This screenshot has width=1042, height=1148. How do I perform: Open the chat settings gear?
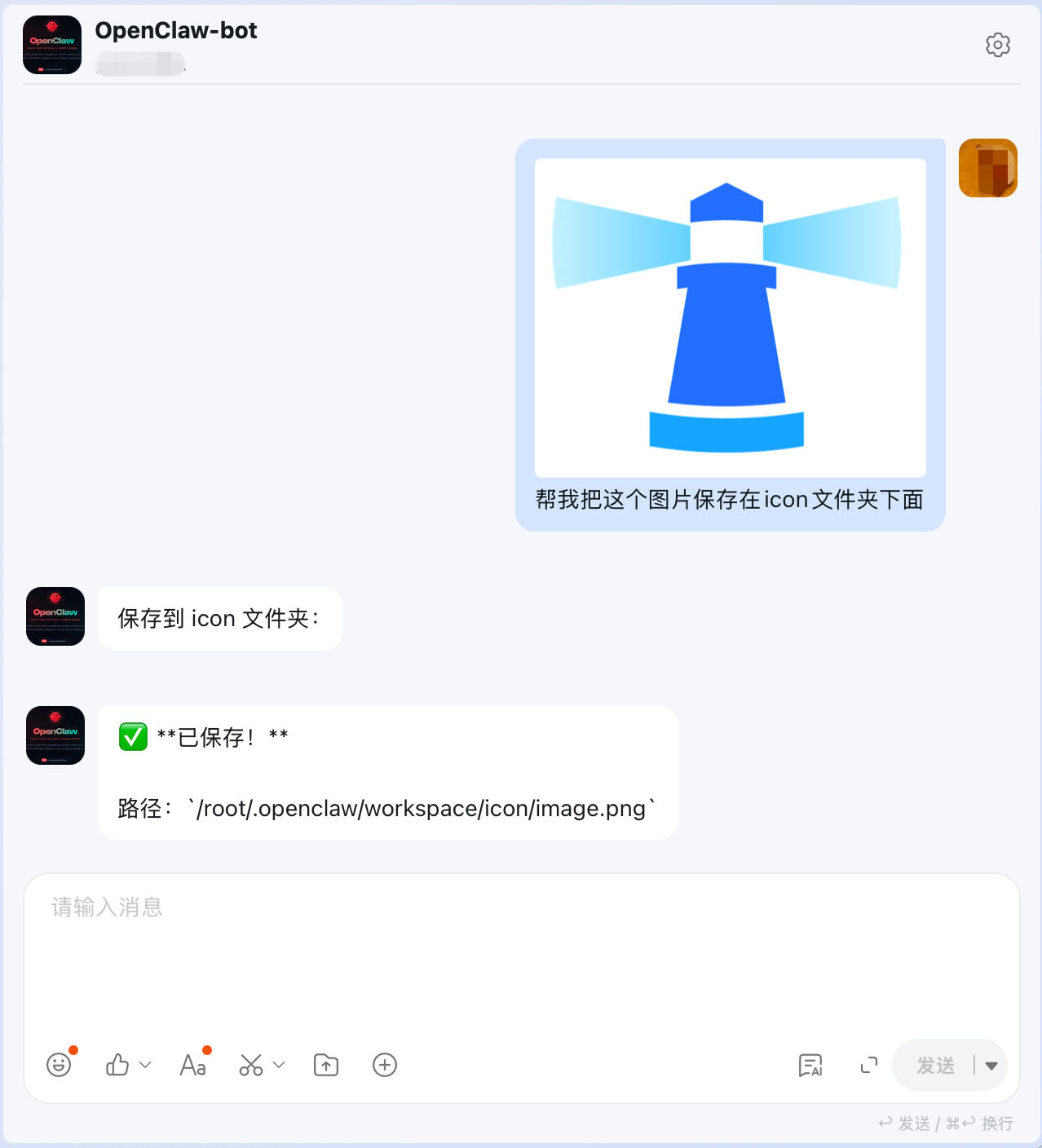(x=997, y=45)
